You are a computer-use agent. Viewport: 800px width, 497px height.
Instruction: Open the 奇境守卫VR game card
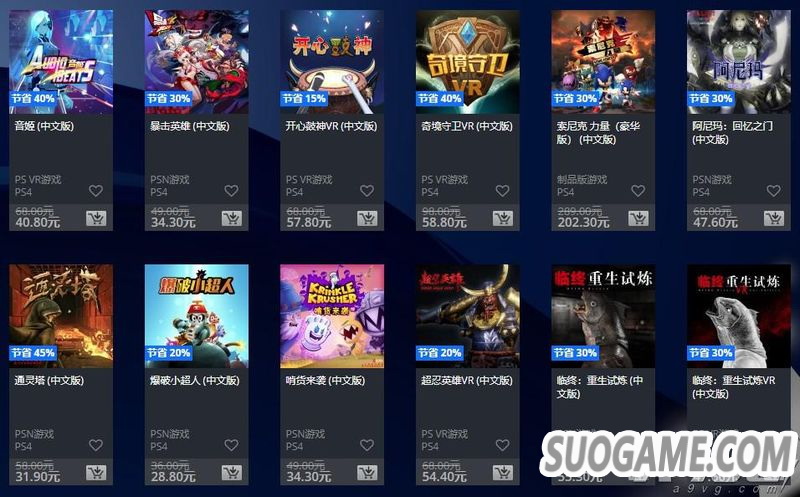(x=468, y=60)
